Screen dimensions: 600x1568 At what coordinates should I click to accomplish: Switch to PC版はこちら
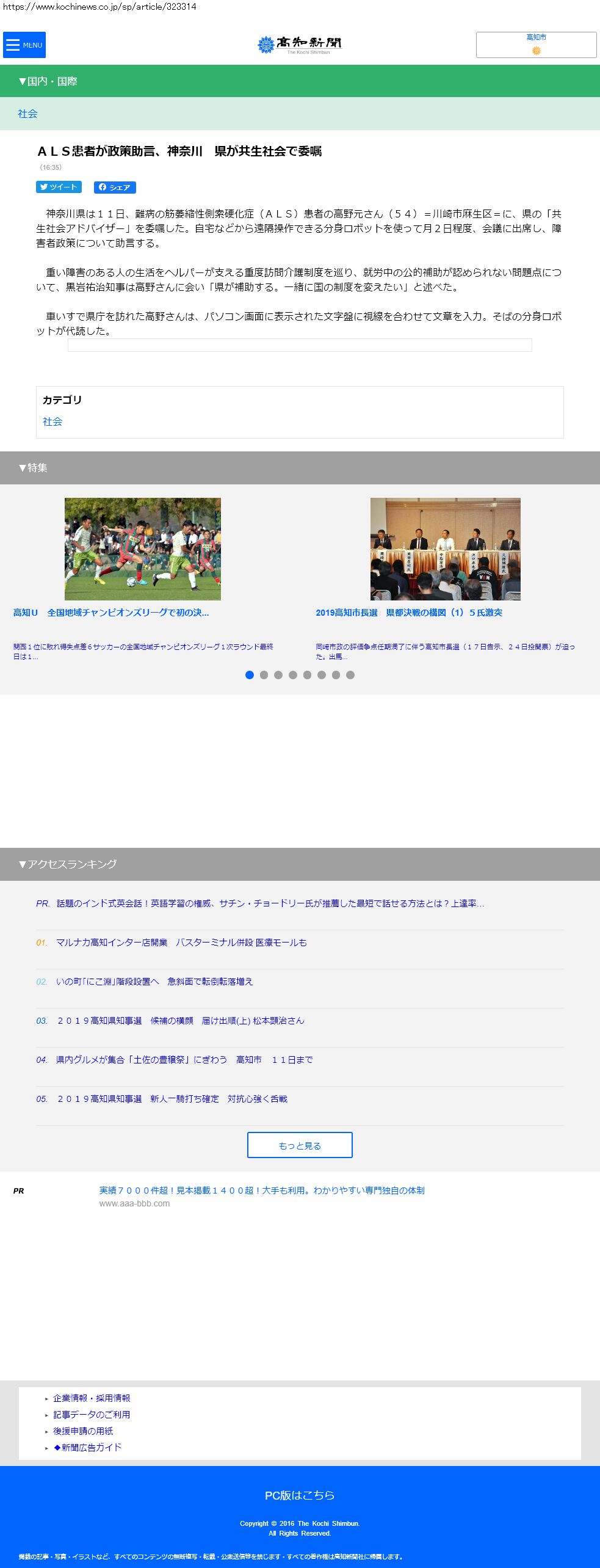pyautogui.click(x=299, y=1495)
